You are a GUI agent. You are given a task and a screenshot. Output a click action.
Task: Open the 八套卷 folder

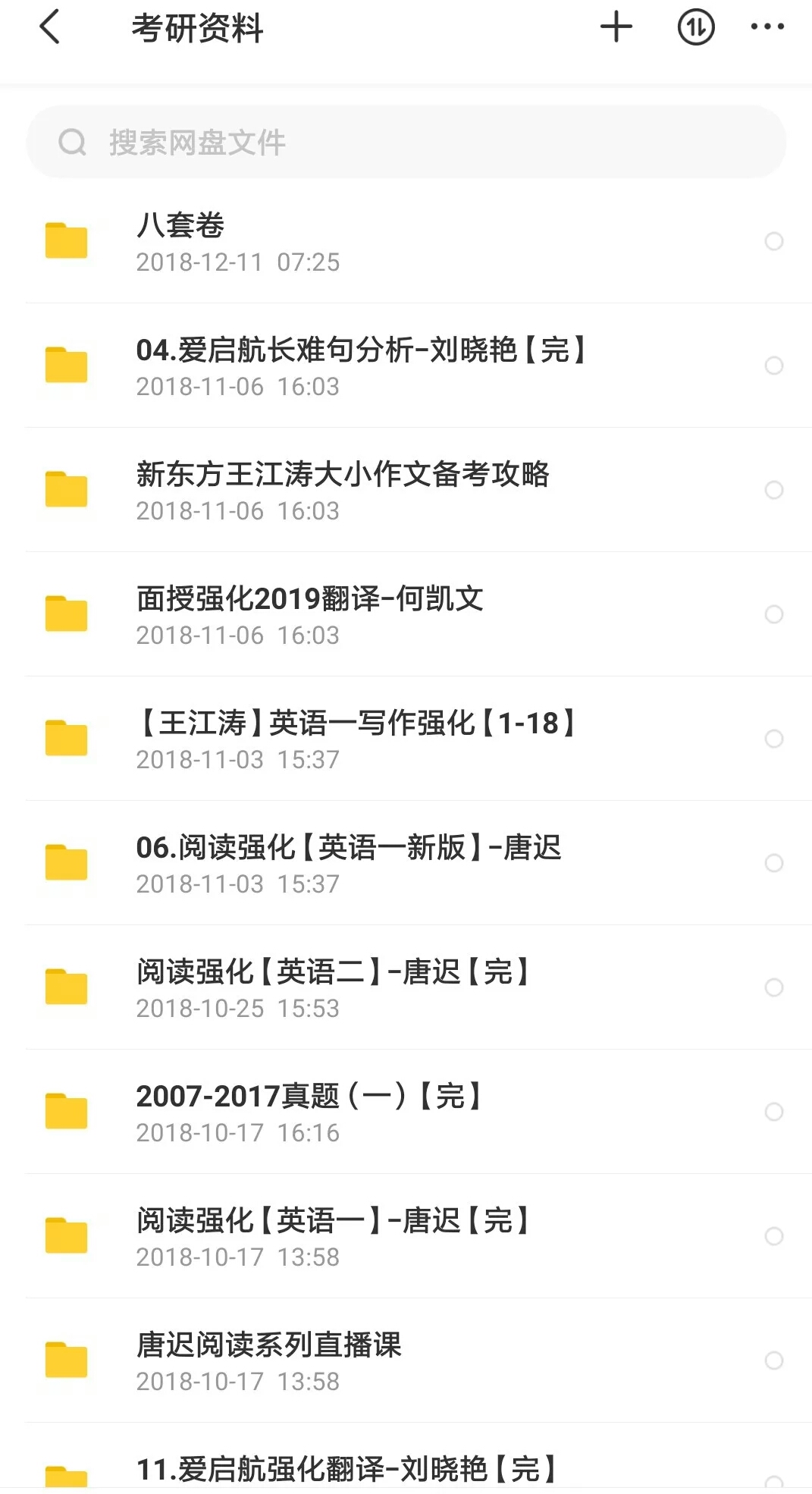coord(406,241)
